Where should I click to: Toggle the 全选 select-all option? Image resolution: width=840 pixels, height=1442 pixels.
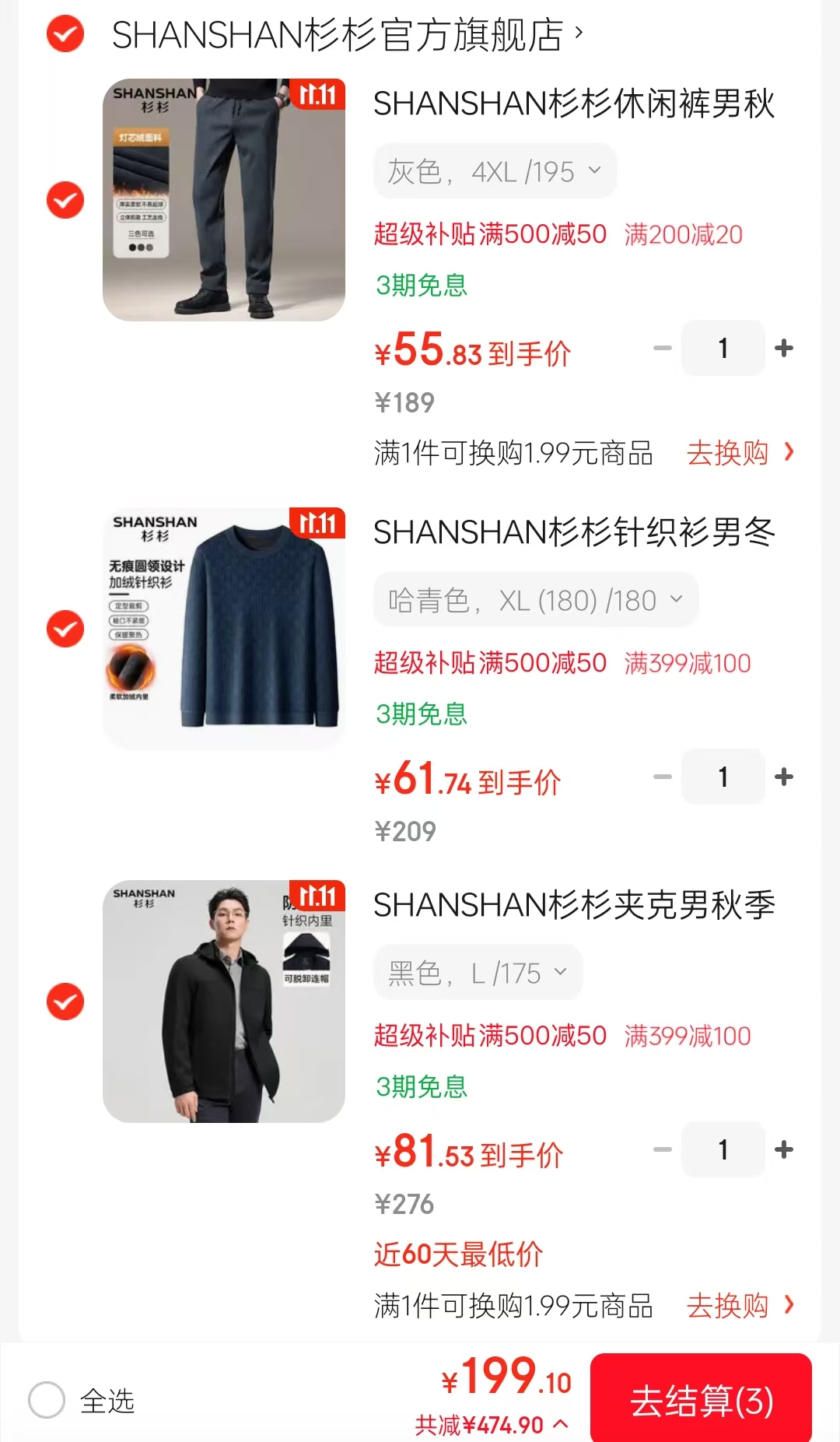point(47,1400)
